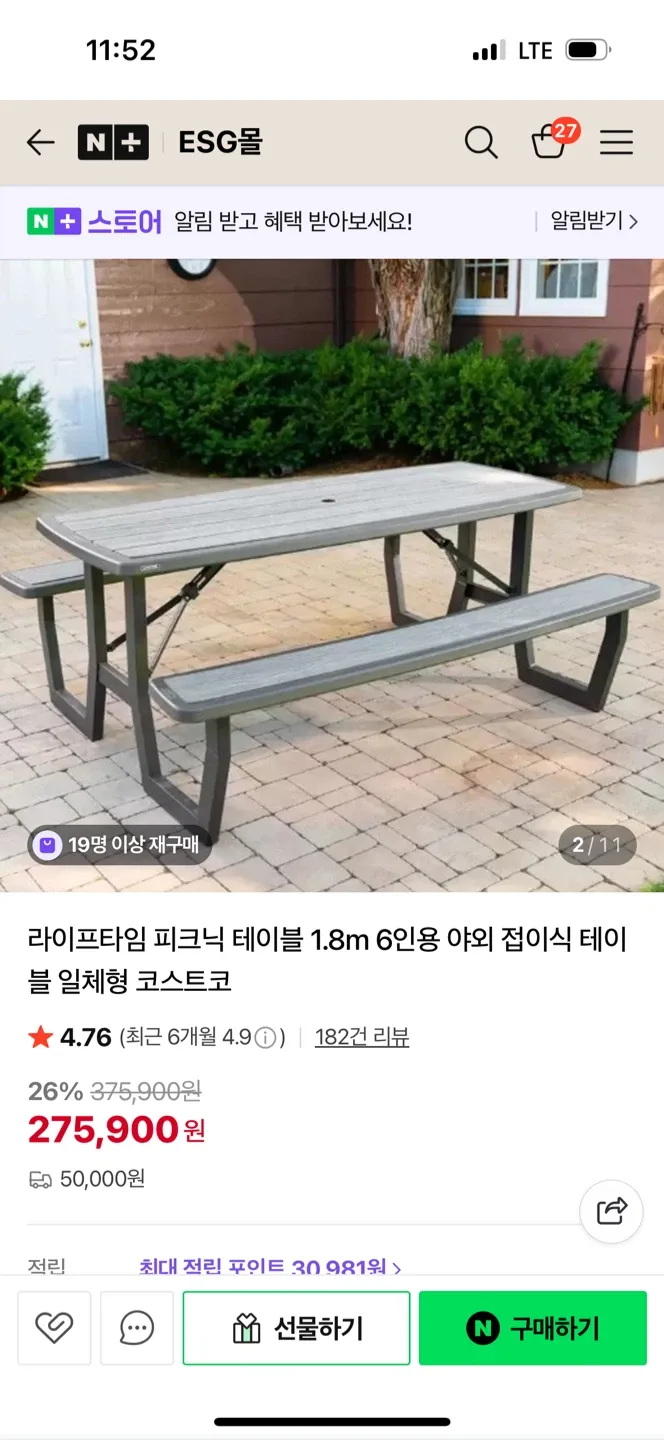Share this product listing
The height and width of the screenshot is (1440, 664).
pyautogui.click(x=611, y=1212)
